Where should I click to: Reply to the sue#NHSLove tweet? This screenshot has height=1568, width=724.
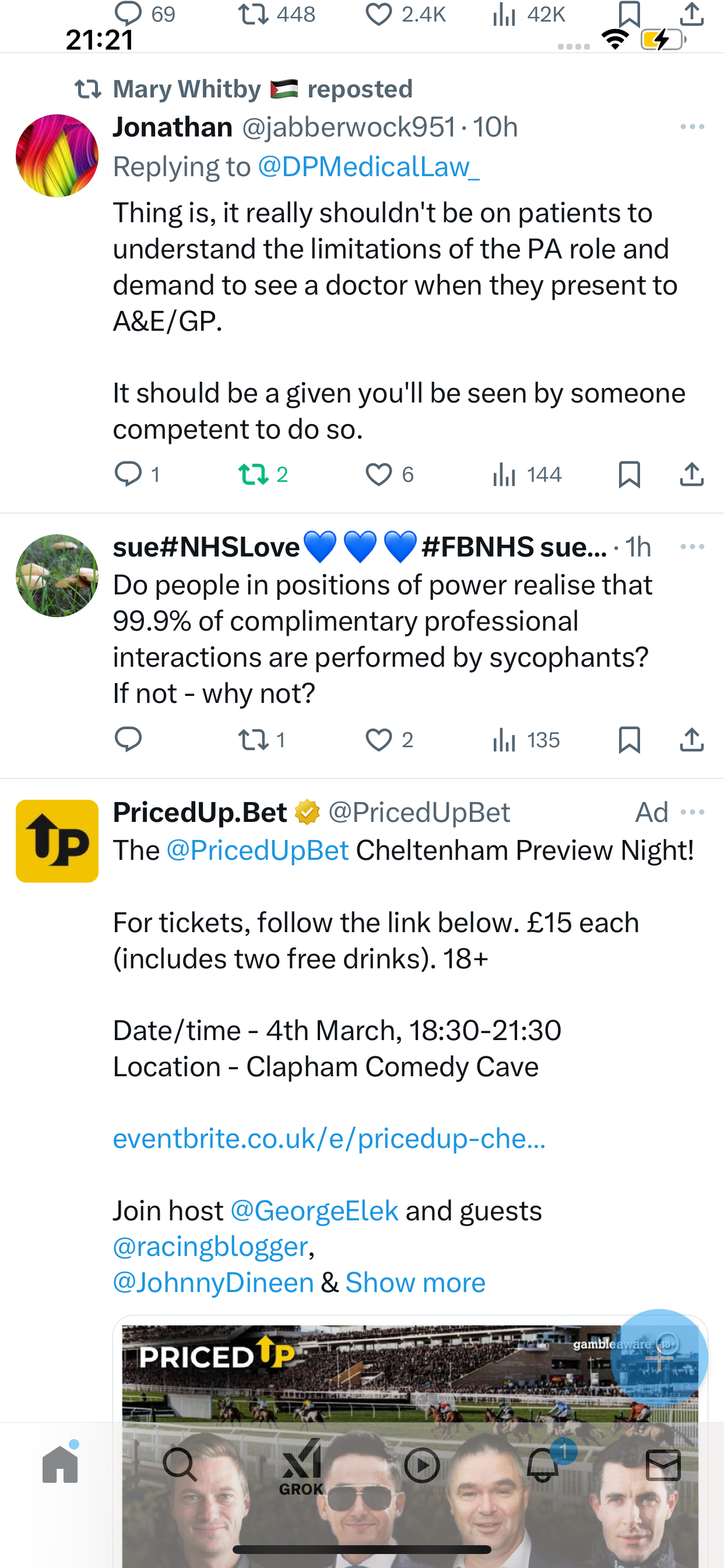tap(128, 740)
